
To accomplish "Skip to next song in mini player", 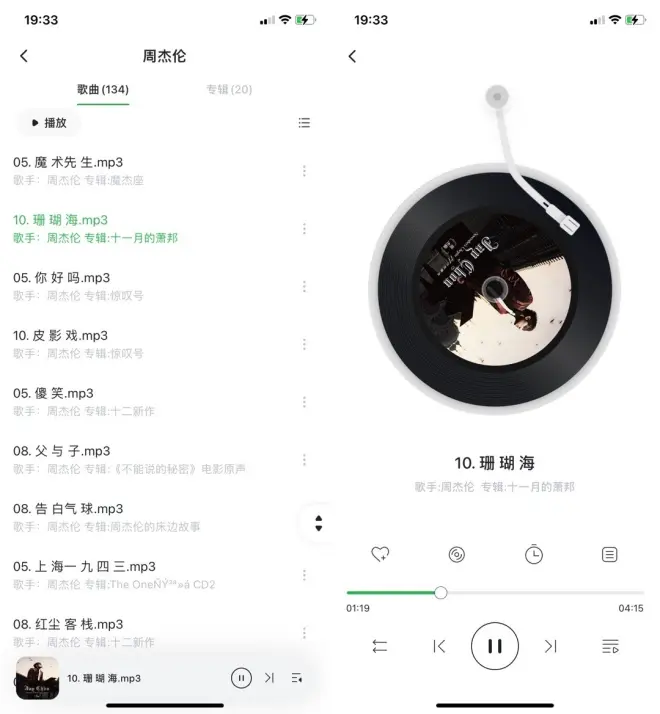I will point(269,678).
